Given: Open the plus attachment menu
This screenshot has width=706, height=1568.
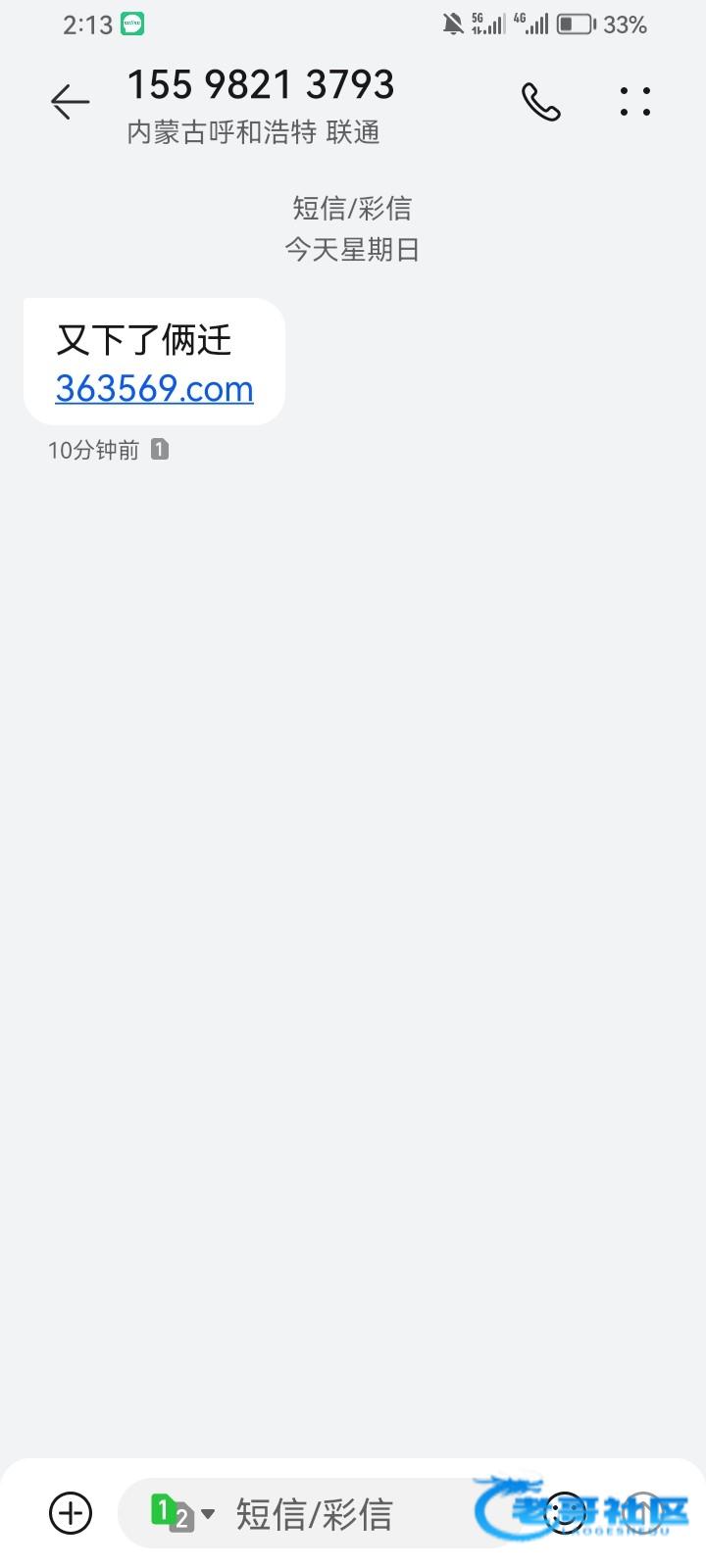Looking at the screenshot, I should tap(71, 1512).
